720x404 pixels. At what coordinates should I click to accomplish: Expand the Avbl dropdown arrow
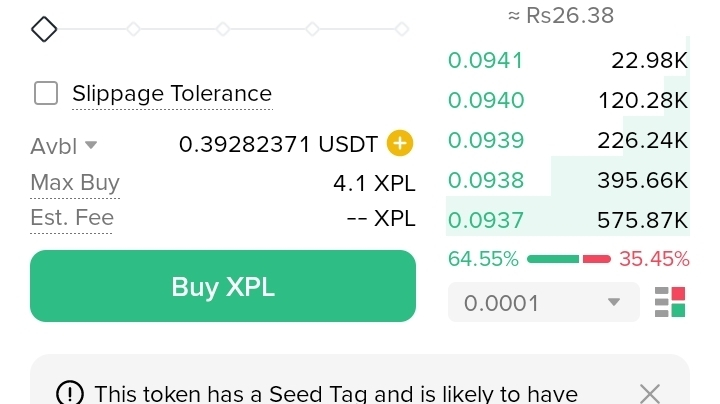coord(91,145)
